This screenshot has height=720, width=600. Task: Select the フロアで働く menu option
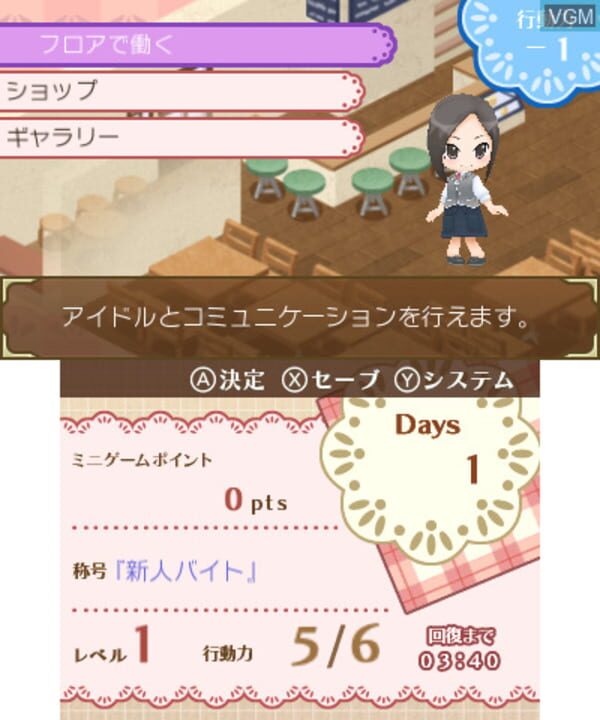click(x=190, y=44)
